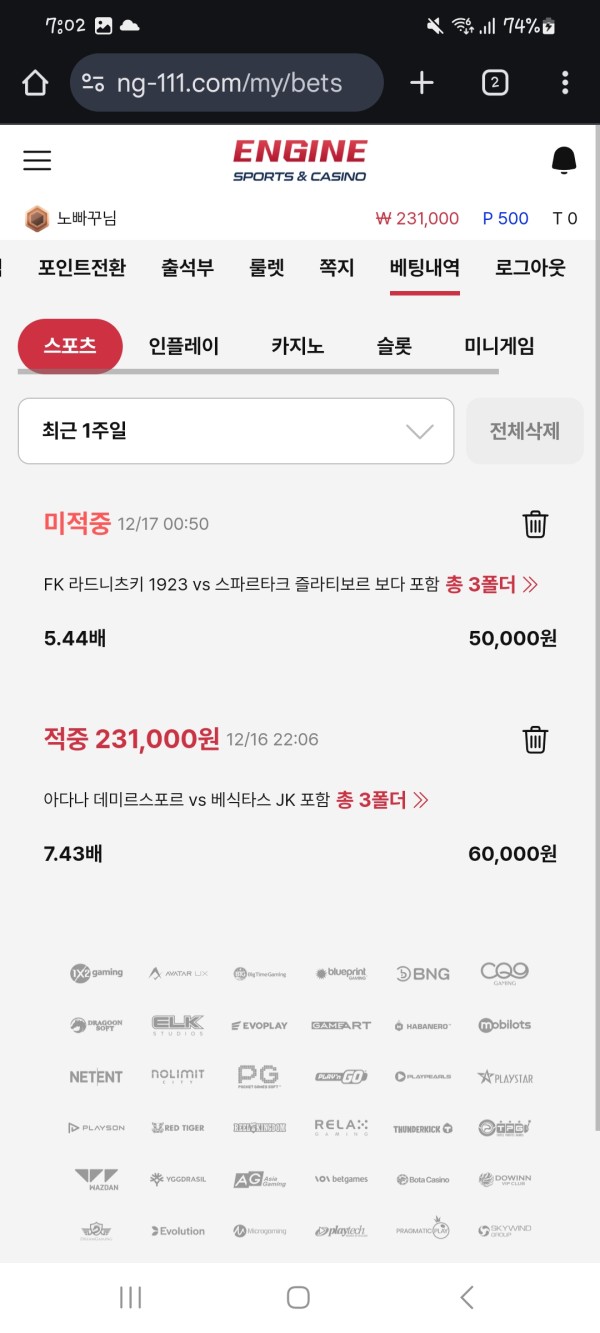Switch to the 미니게임 tab
The height and width of the screenshot is (1333, 600).
499,347
